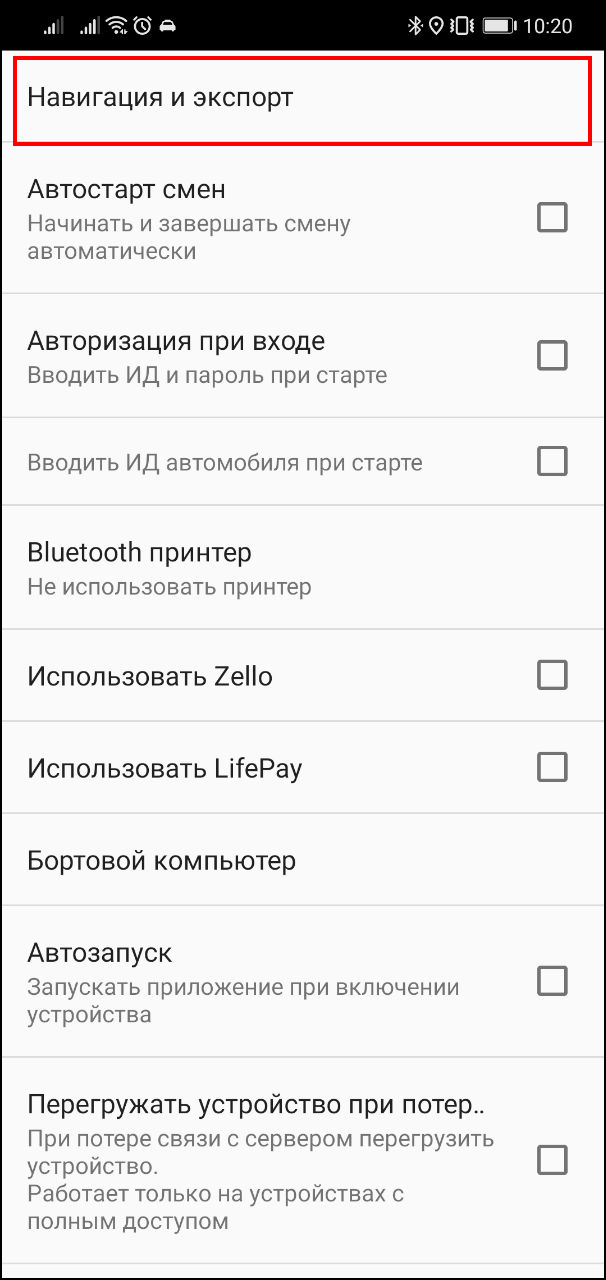Viewport: 606px width, 1280px height.
Task: Enable Автозапуск on device startup
Action: pyautogui.click(x=552, y=981)
